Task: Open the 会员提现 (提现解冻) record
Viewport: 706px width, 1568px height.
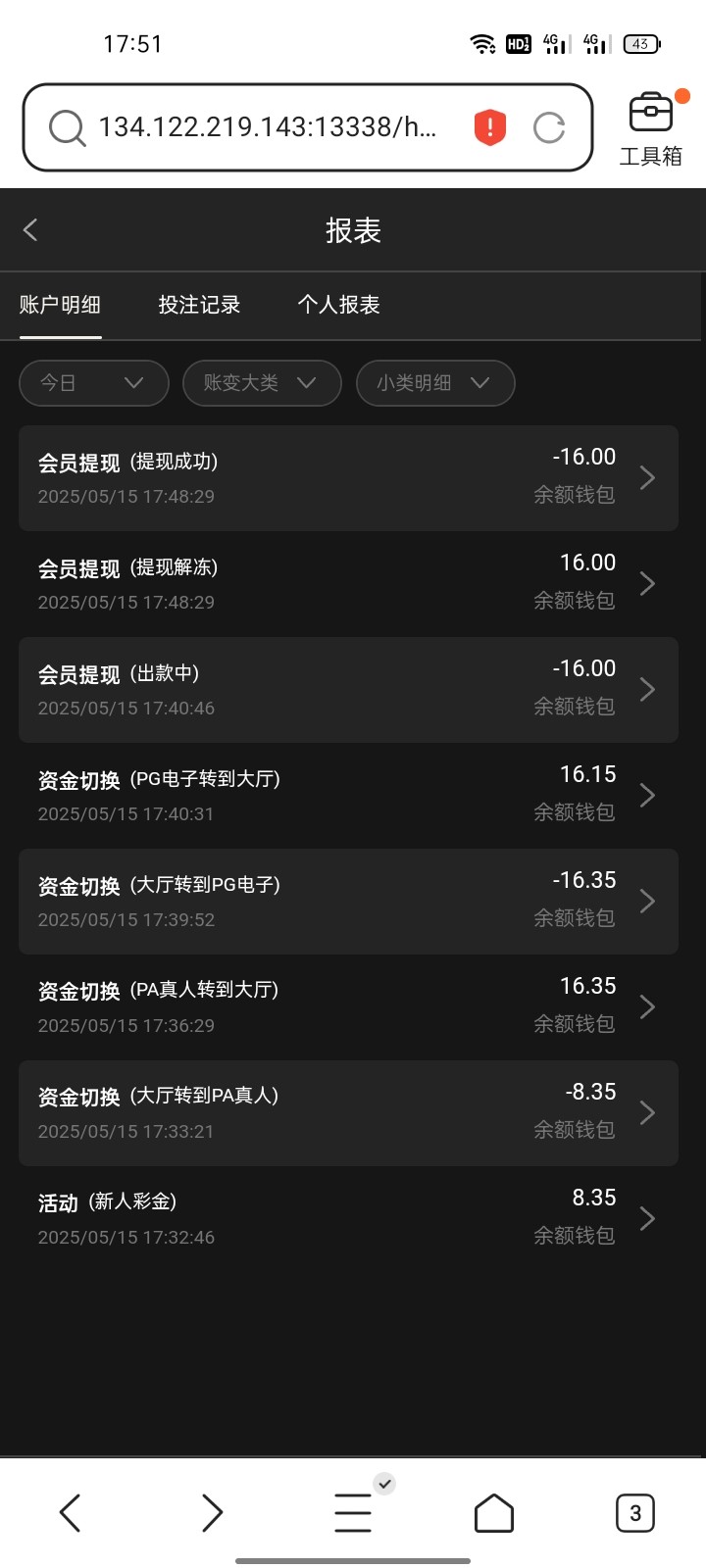Action: [348, 584]
